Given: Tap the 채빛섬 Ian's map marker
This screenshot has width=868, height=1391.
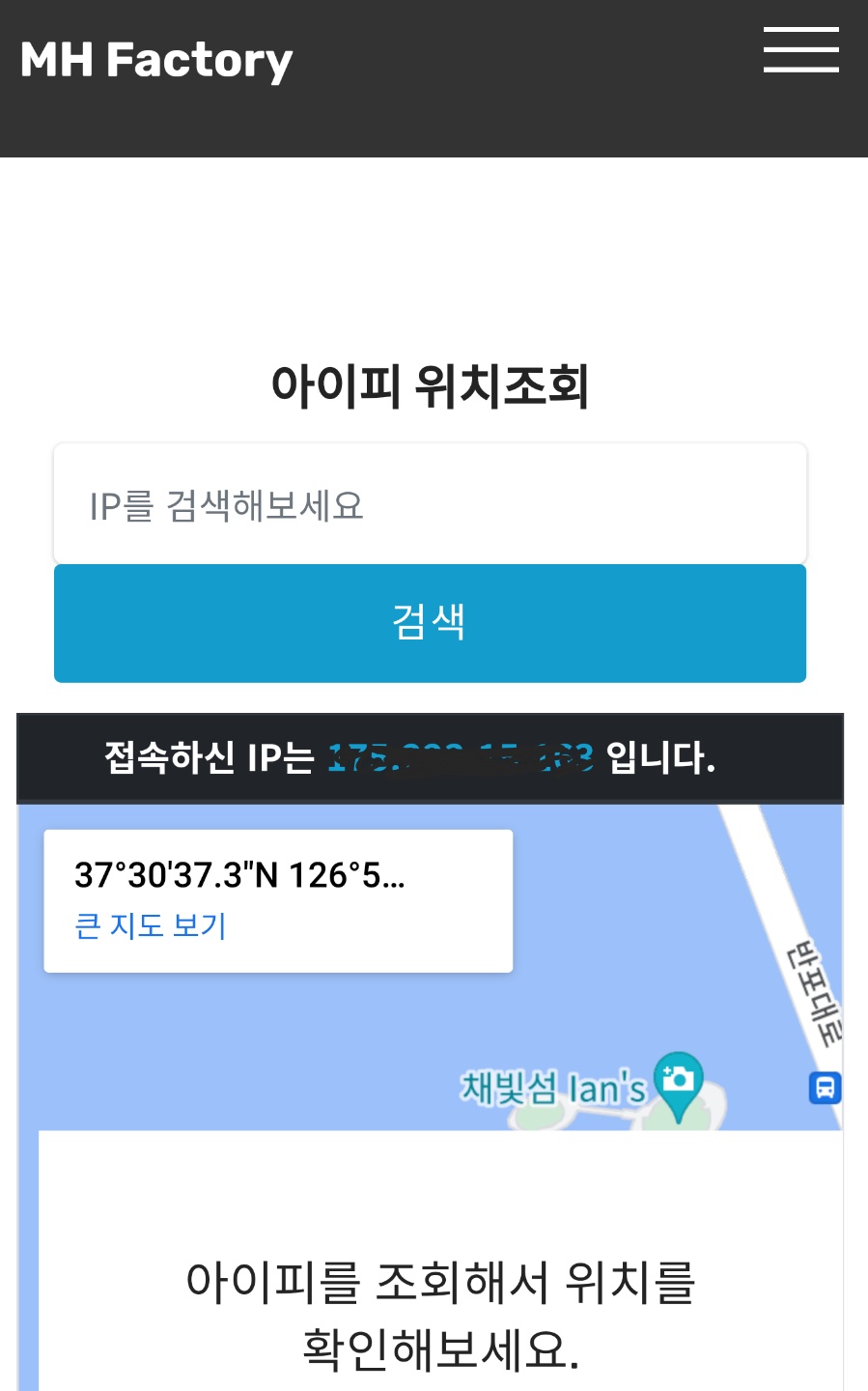Looking at the screenshot, I should click(678, 1082).
